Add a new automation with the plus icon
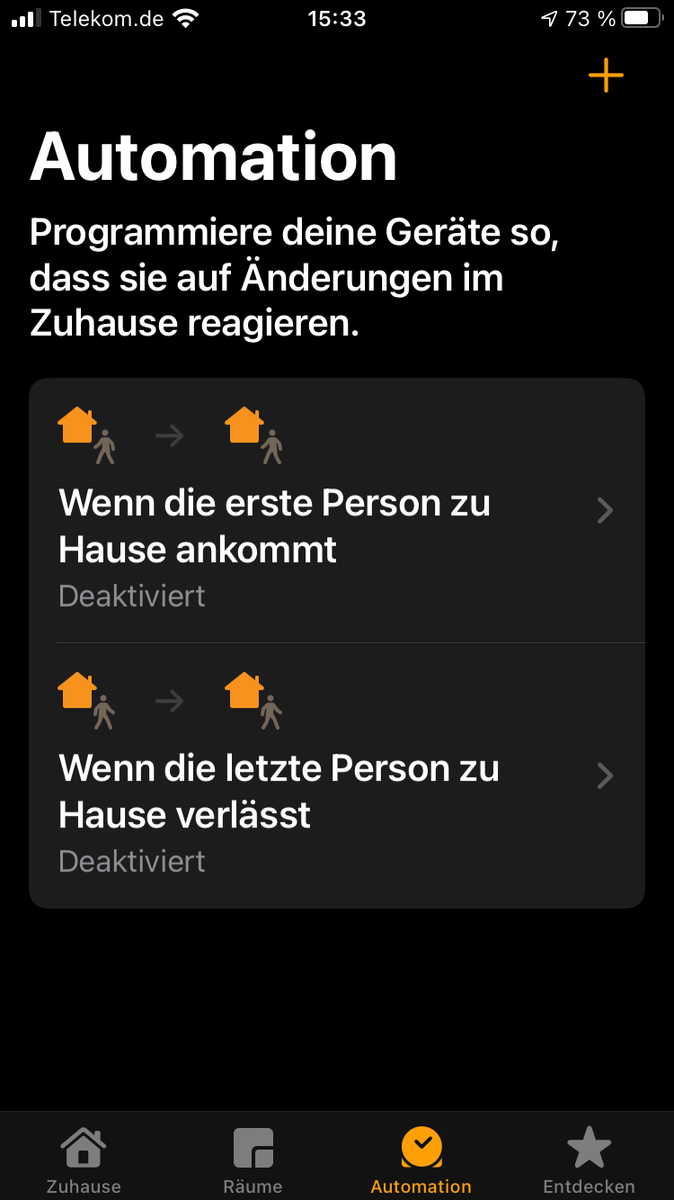This screenshot has width=674, height=1200. tap(605, 76)
